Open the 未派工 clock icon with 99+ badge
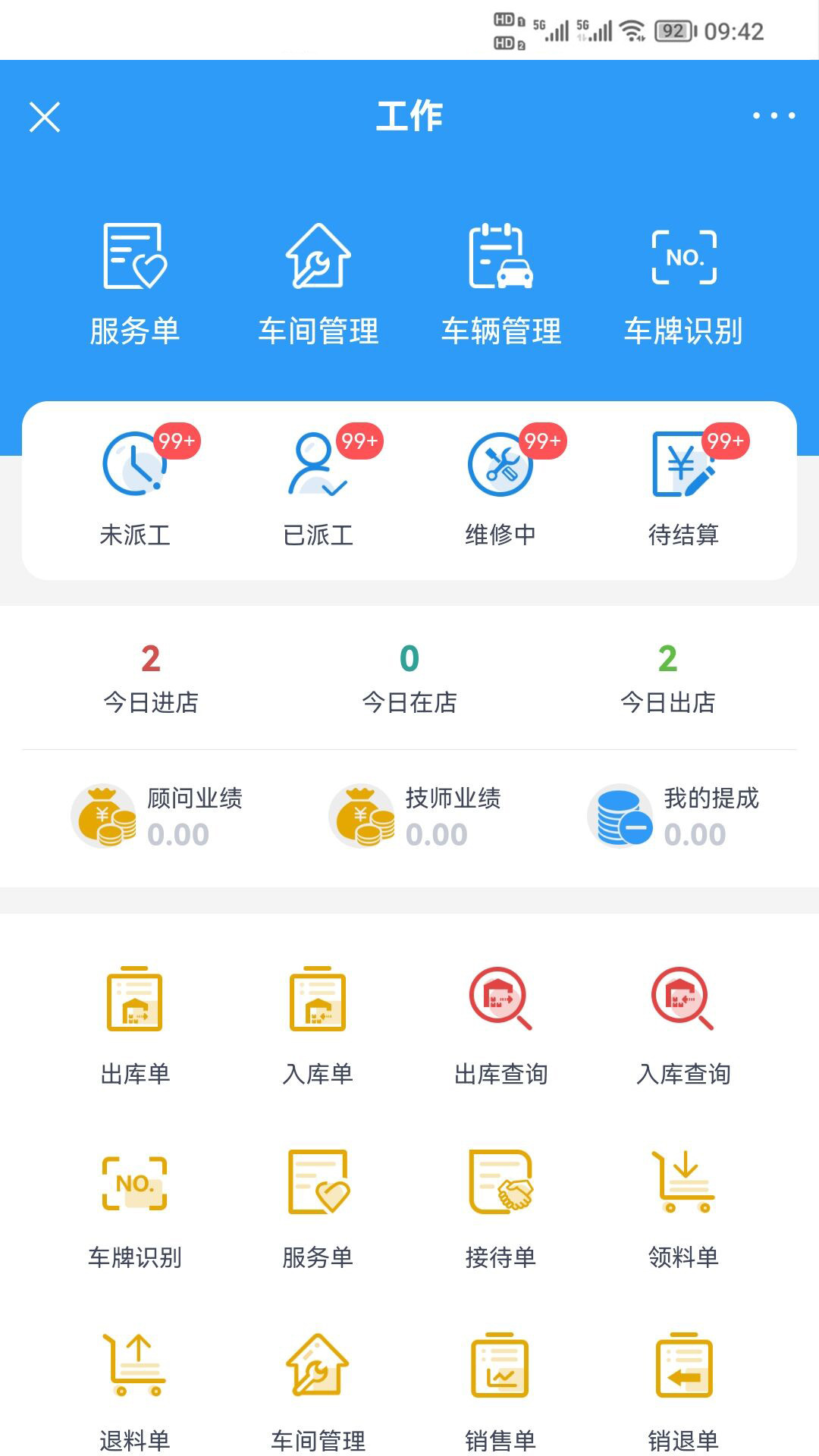This screenshot has height=1456, width=819. [133, 469]
